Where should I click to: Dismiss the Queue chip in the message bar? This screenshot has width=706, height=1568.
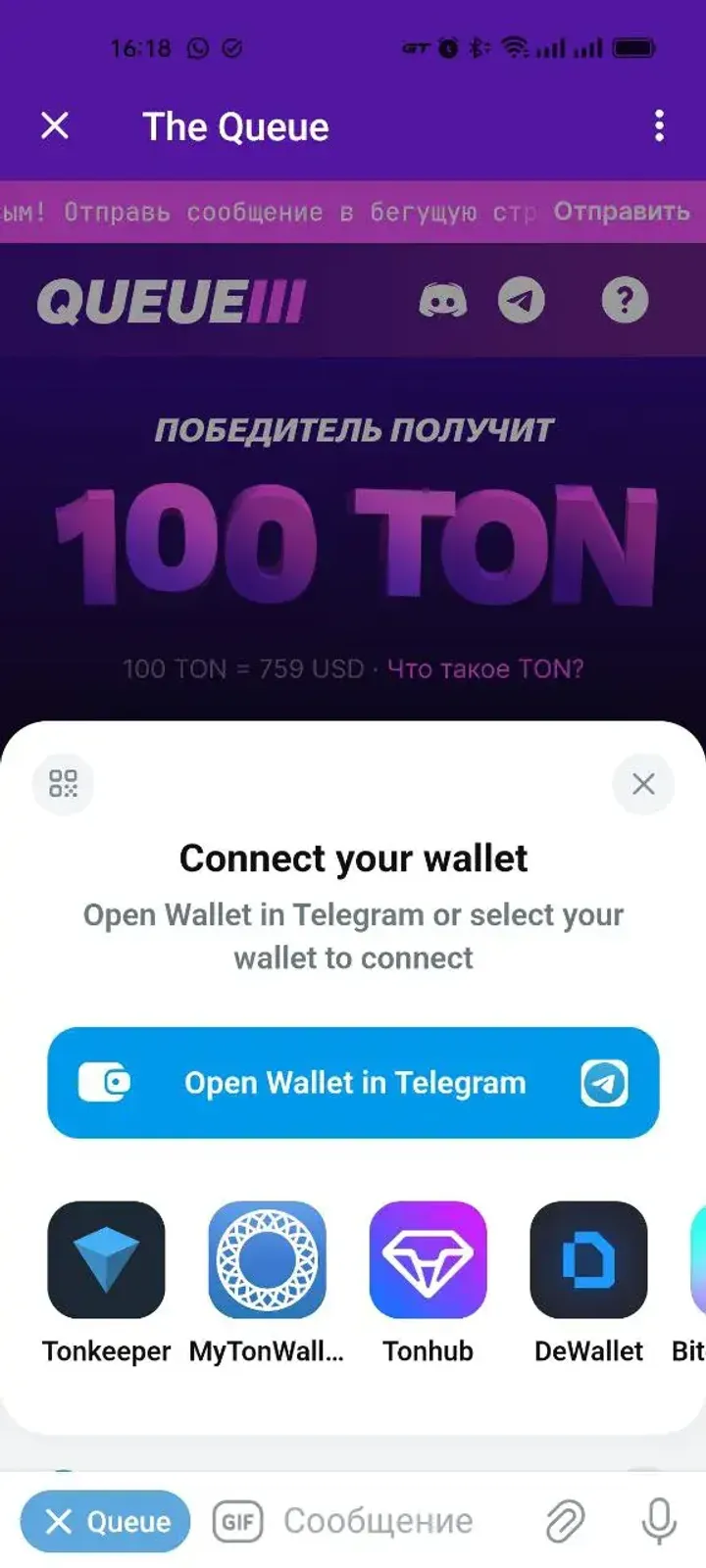(59, 1521)
